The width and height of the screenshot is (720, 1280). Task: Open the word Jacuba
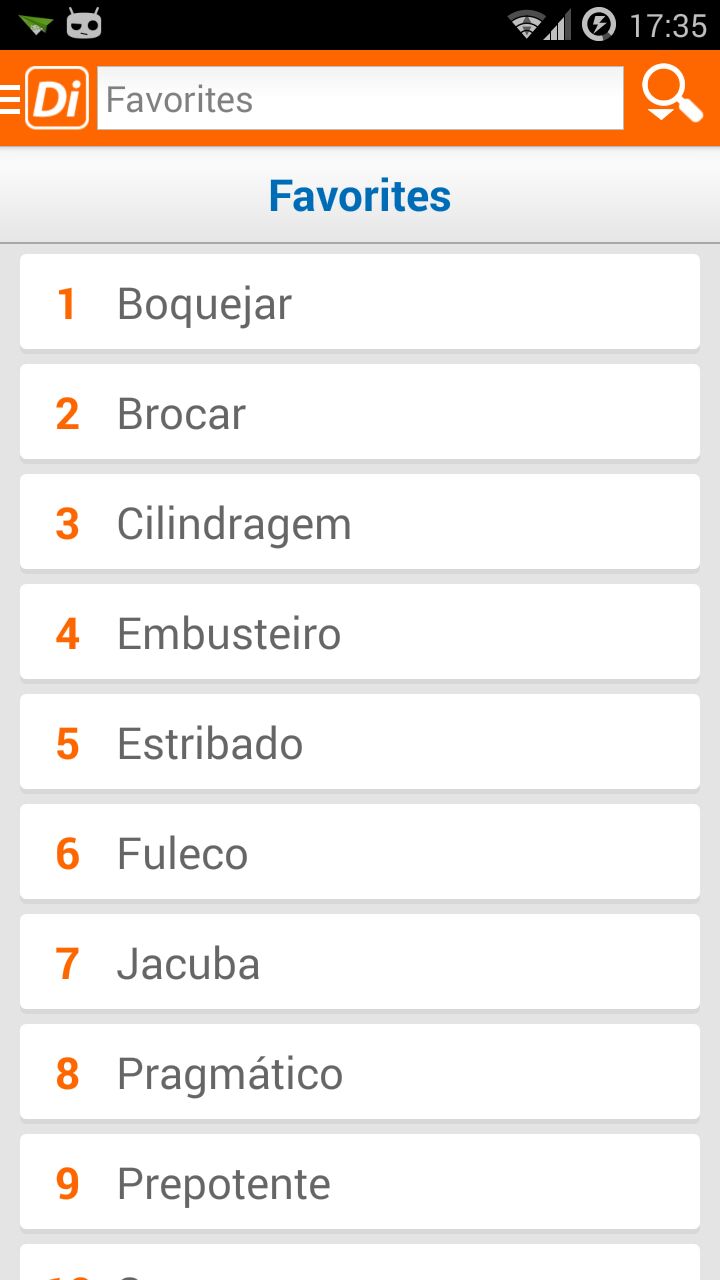coord(360,963)
